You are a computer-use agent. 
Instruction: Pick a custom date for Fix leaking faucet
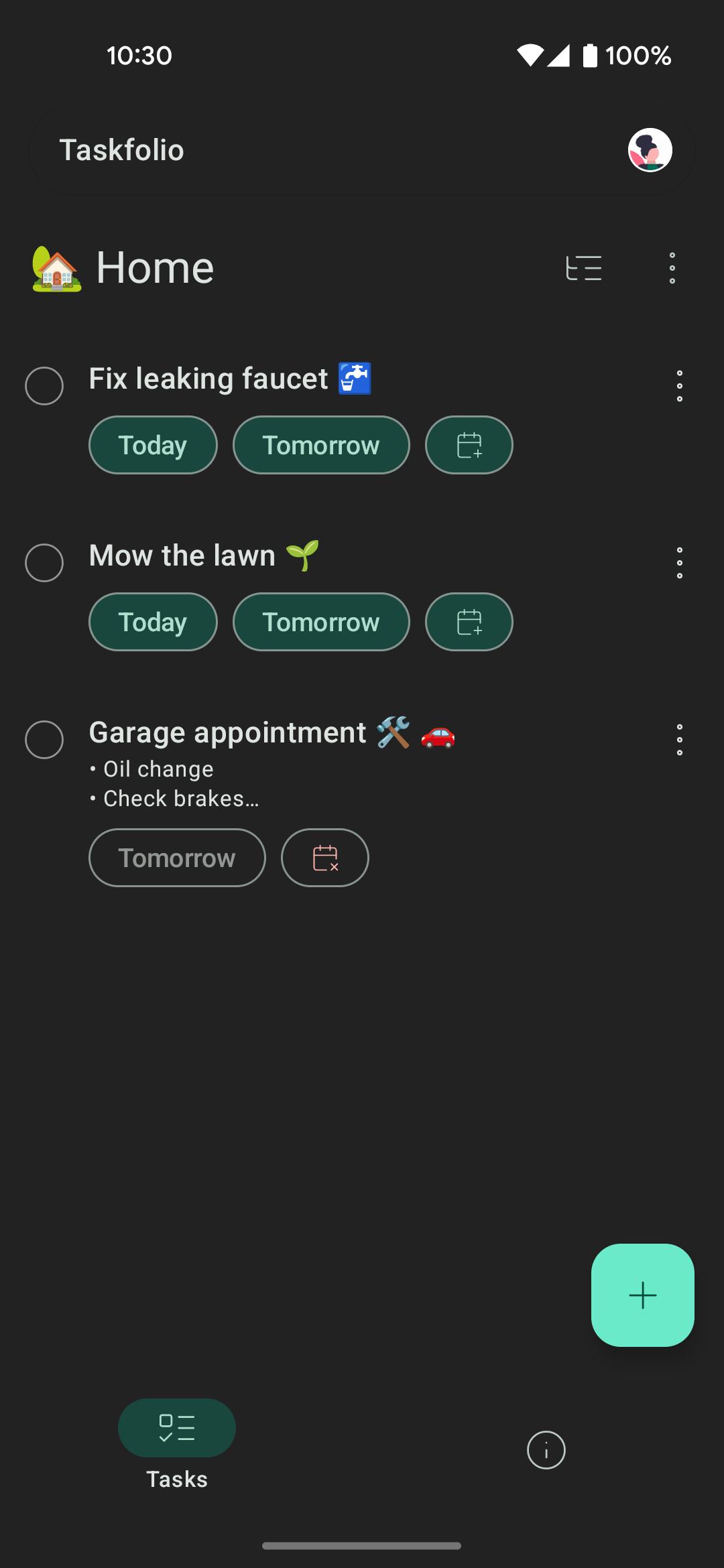469,445
